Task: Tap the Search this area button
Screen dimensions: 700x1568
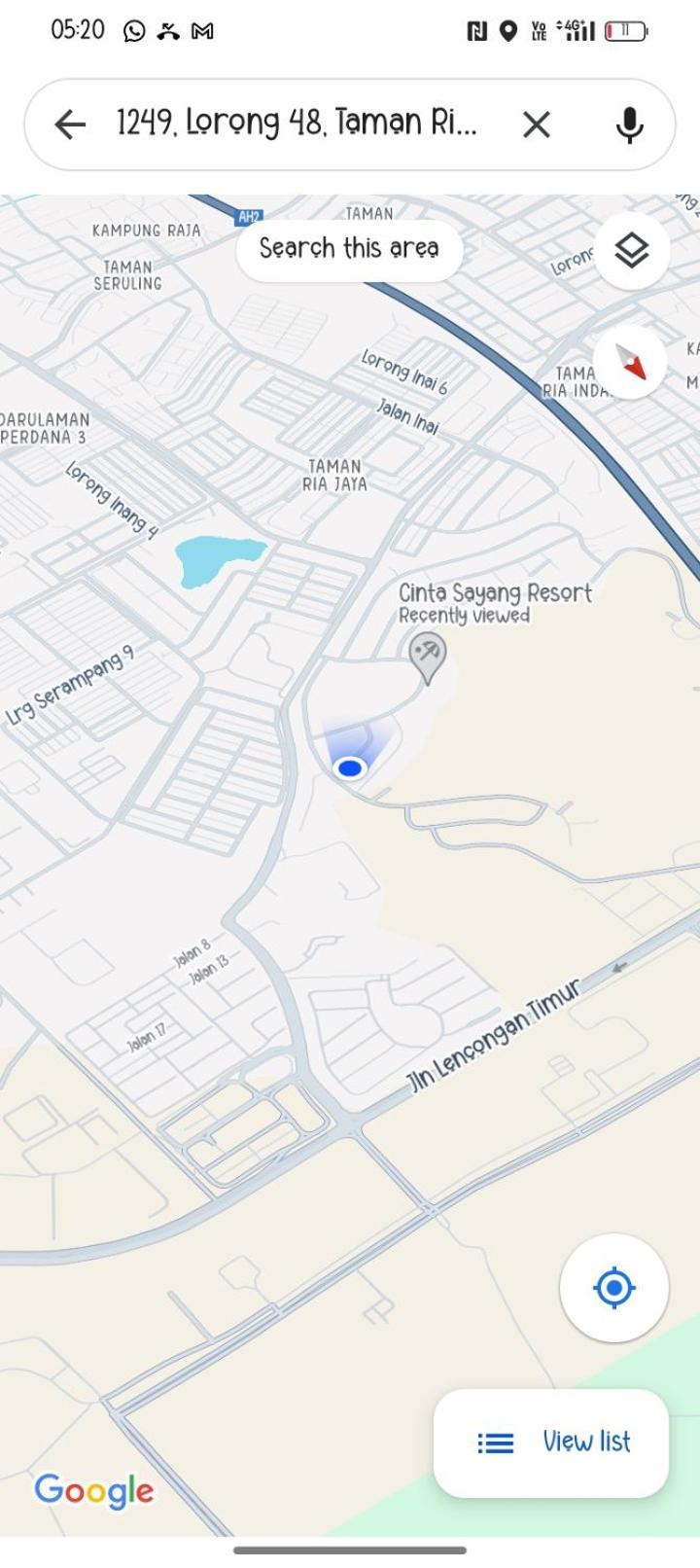Action: click(349, 249)
